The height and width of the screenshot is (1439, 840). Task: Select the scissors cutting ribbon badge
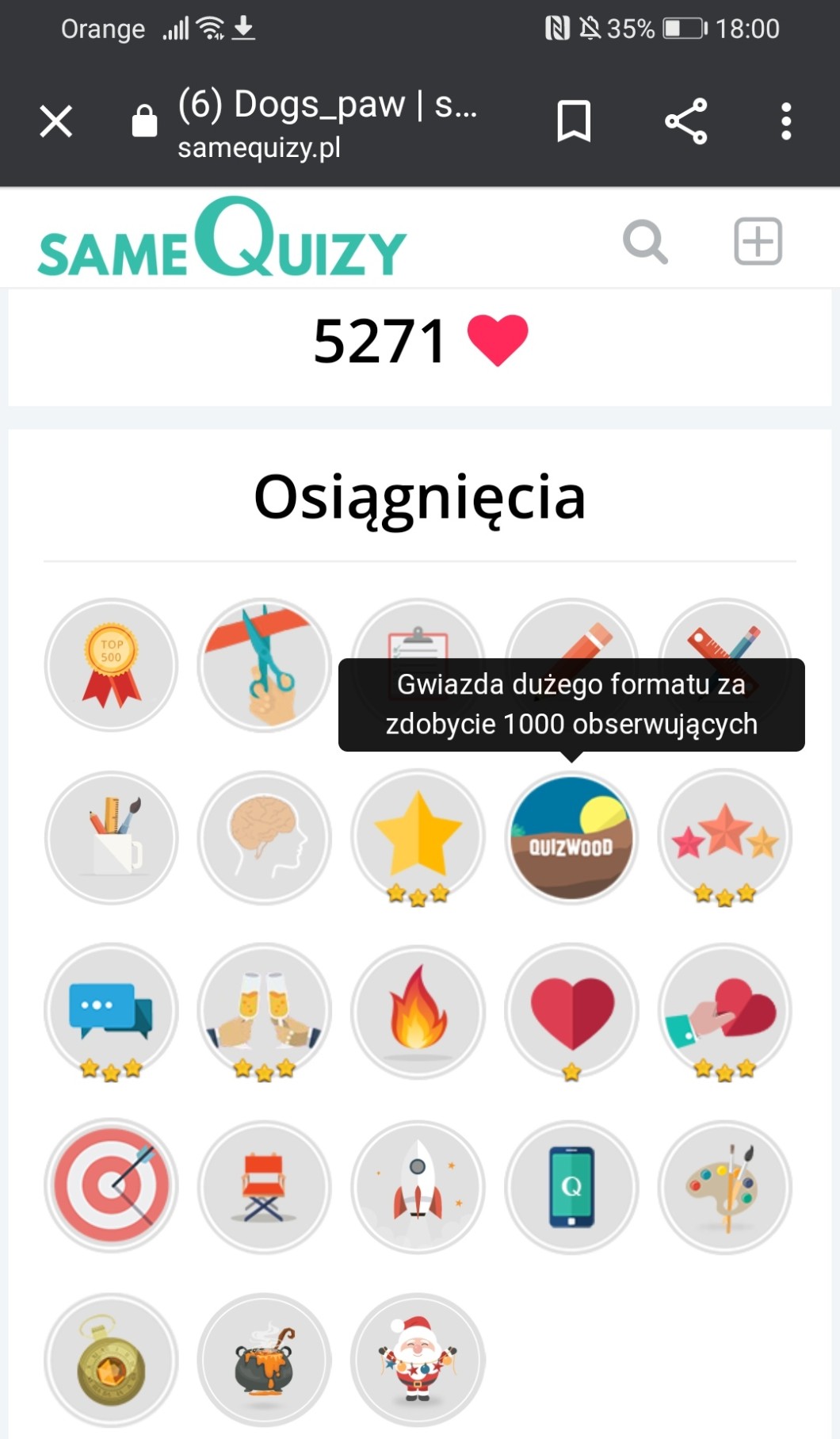click(264, 664)
